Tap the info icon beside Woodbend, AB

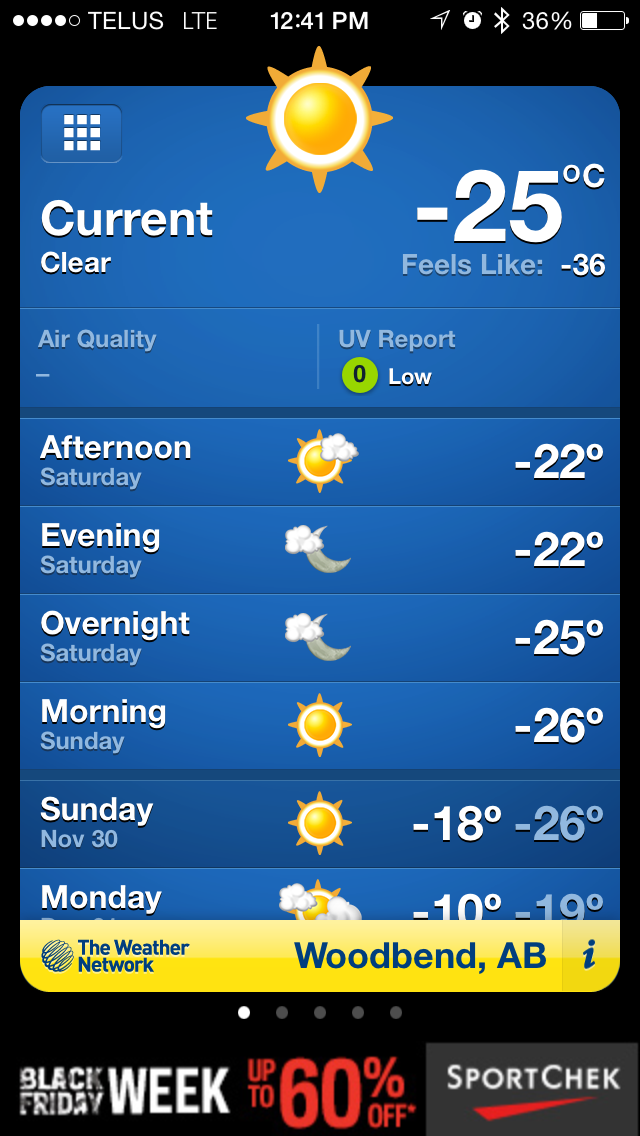[x=590, y=956]
